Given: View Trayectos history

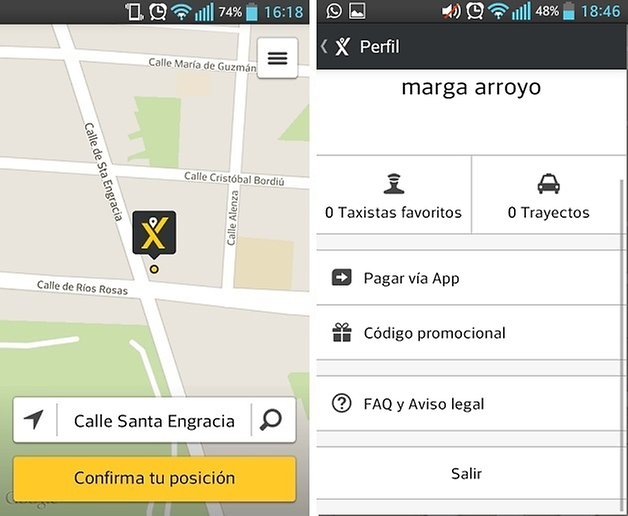Looking at the screenshot, I should click(548, 196).
